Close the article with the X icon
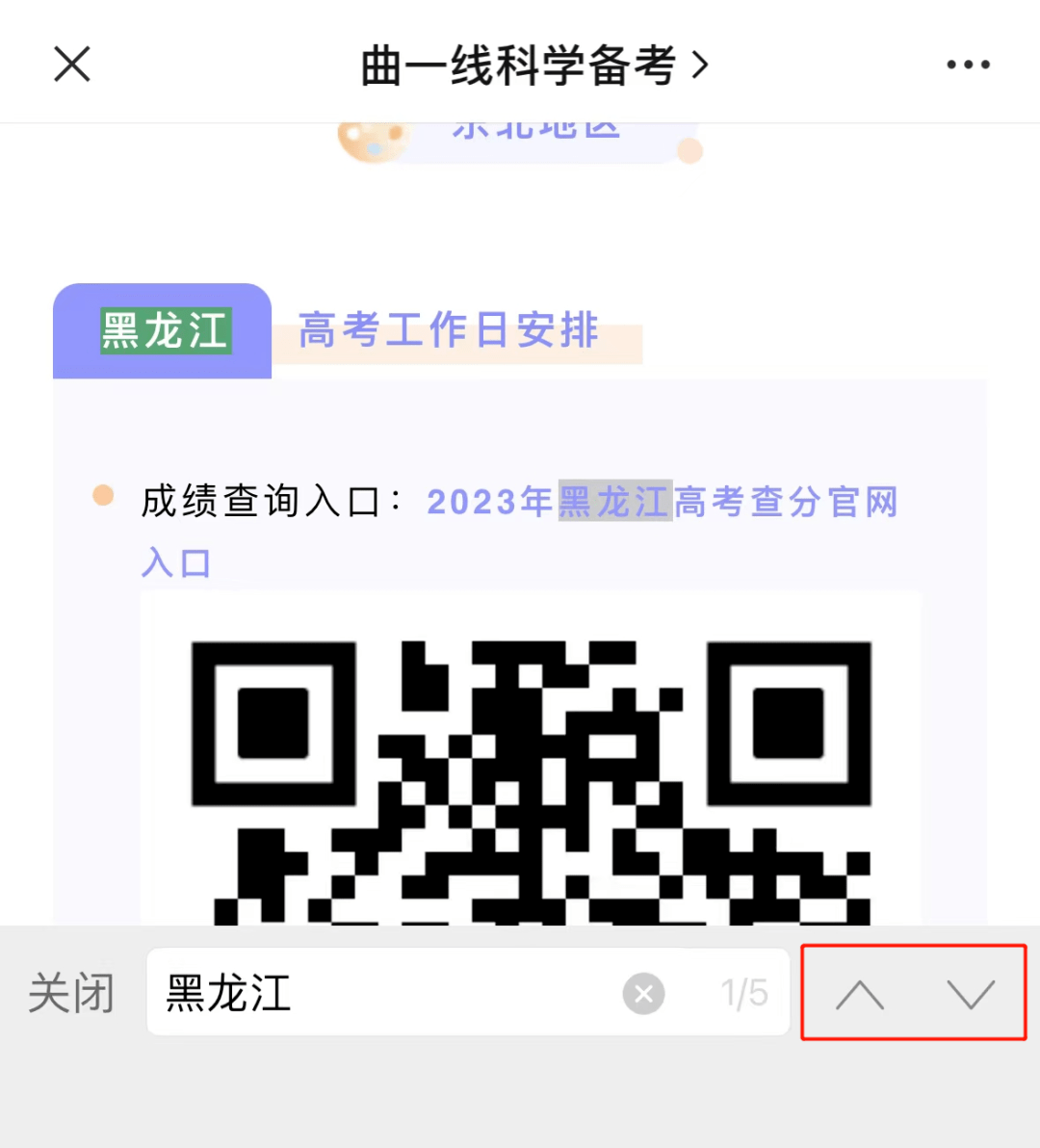Image resolution: width=1040 pixels, height=1148 pixels. 72,65
